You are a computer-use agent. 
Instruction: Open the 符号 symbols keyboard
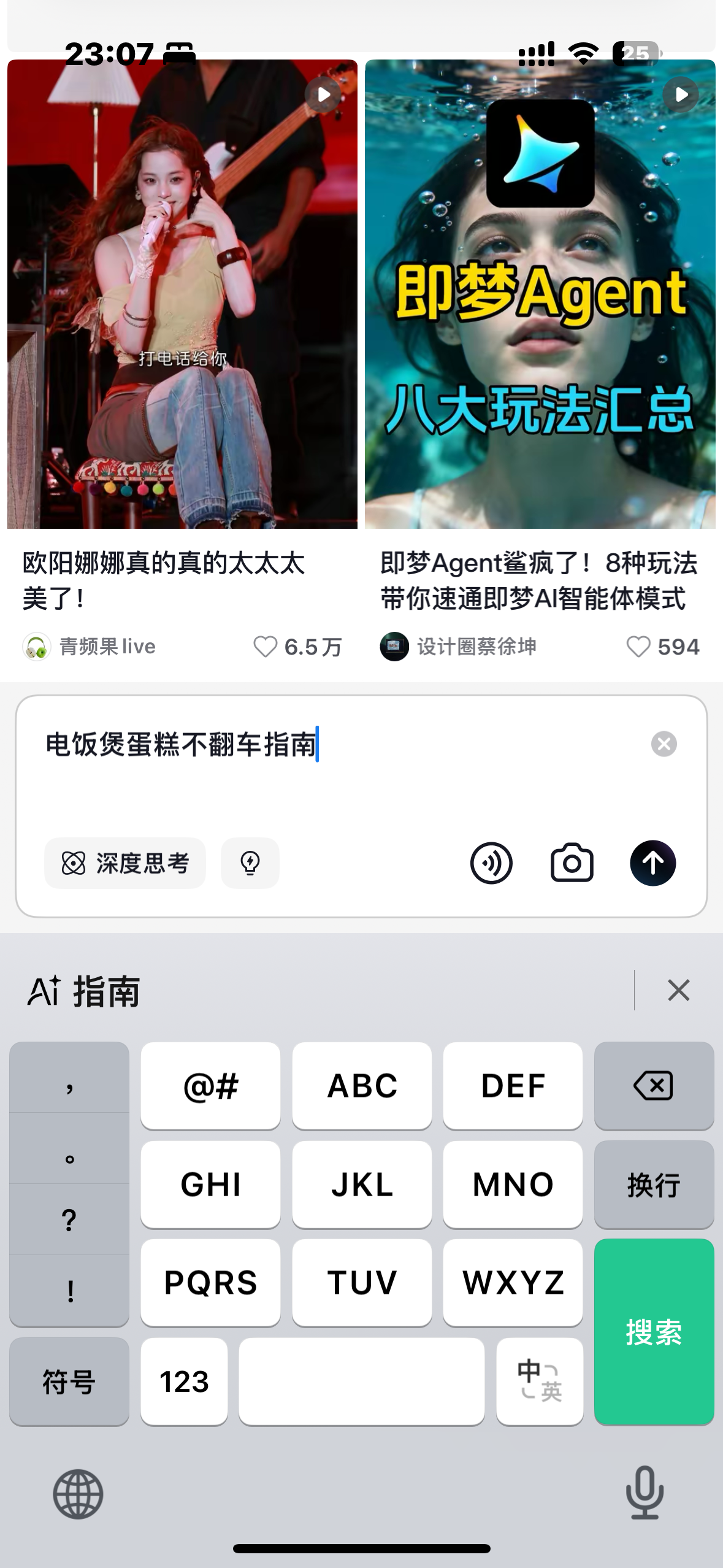coord(69,1381)
